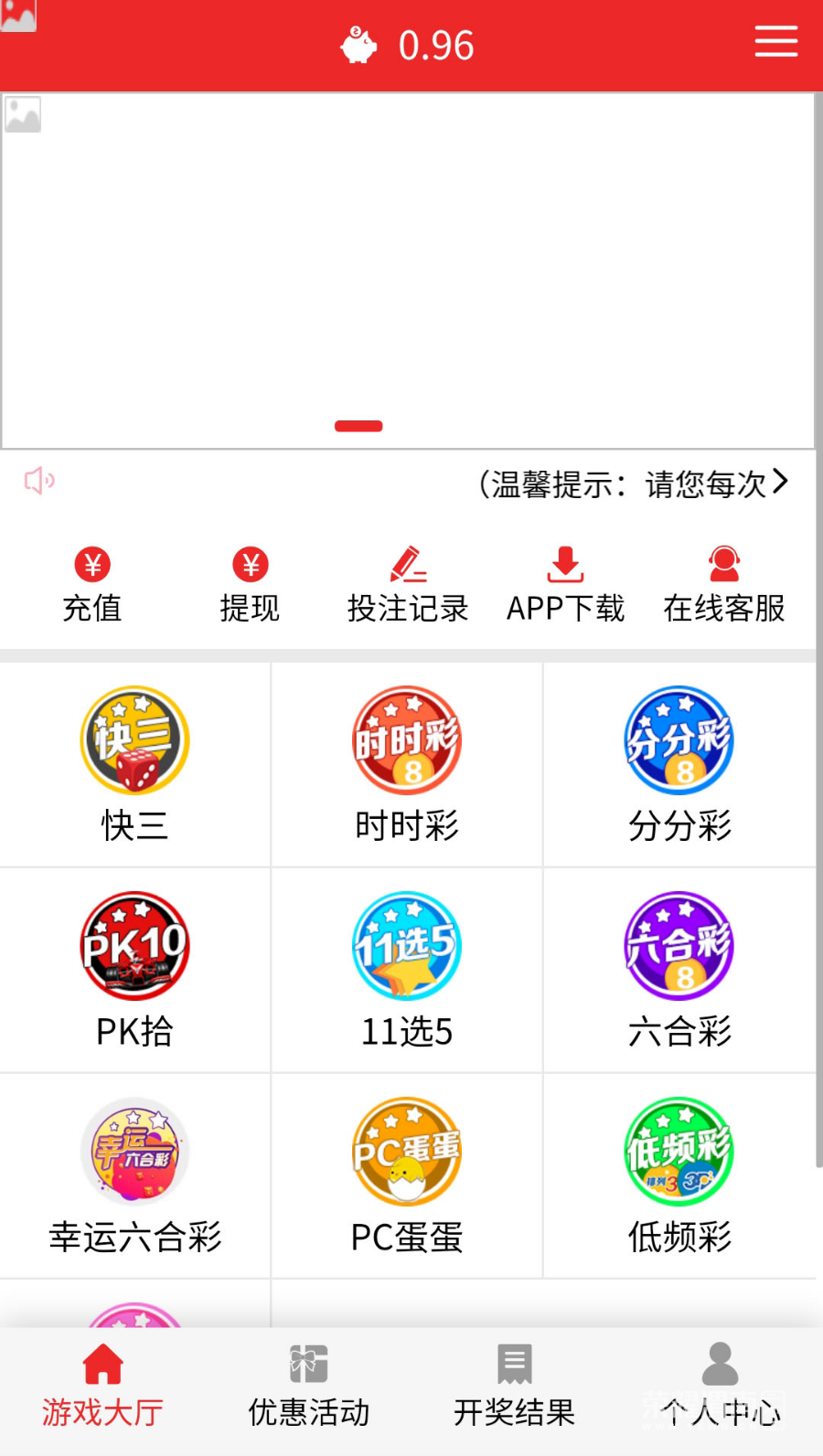The width and height of the screenshot is (823, 1456).
Task: Open the hamburger menu
Action: [x=776, y=41]
